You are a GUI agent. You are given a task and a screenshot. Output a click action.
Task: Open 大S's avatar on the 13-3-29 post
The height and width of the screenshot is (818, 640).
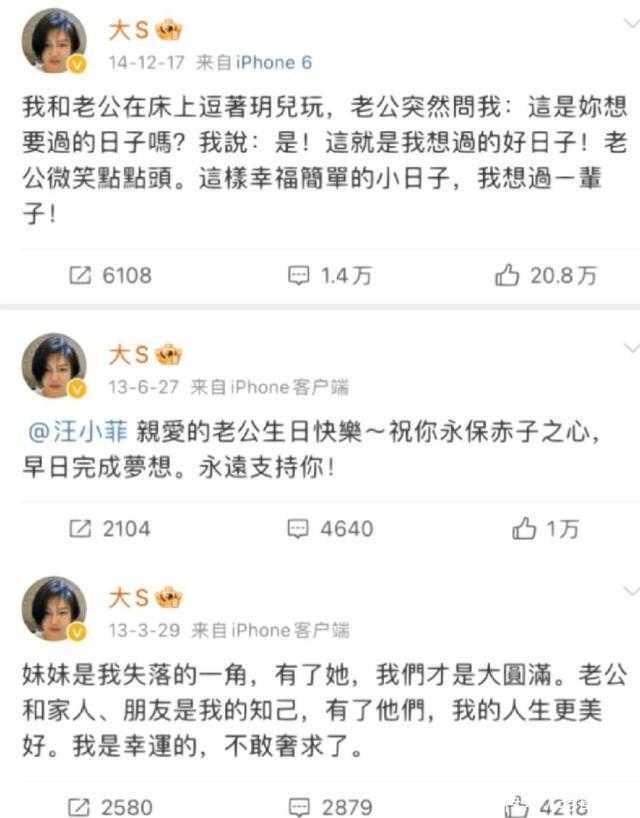click(x=53, y=608)
